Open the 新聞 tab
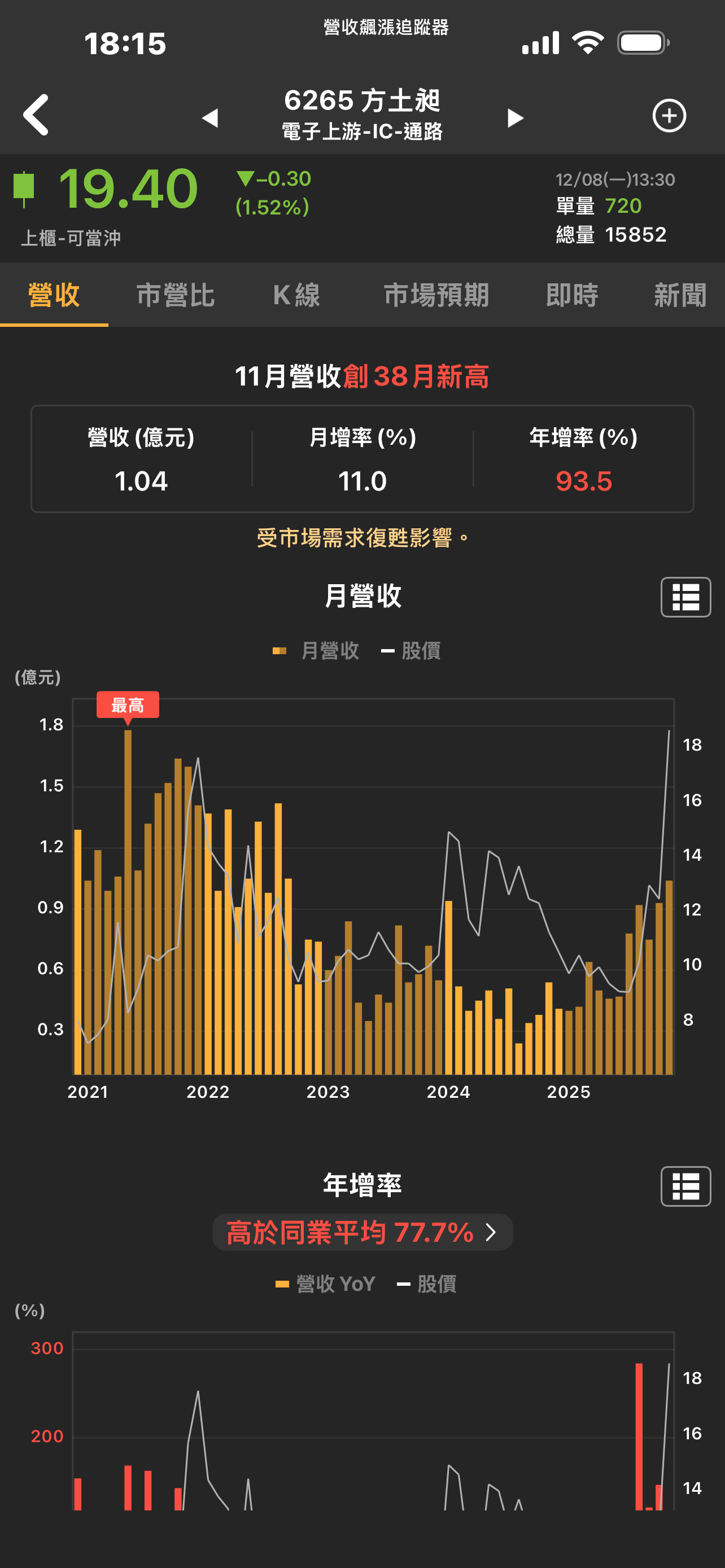The width and height of the screenshot is (725, 1568). (x=679, y=296)
